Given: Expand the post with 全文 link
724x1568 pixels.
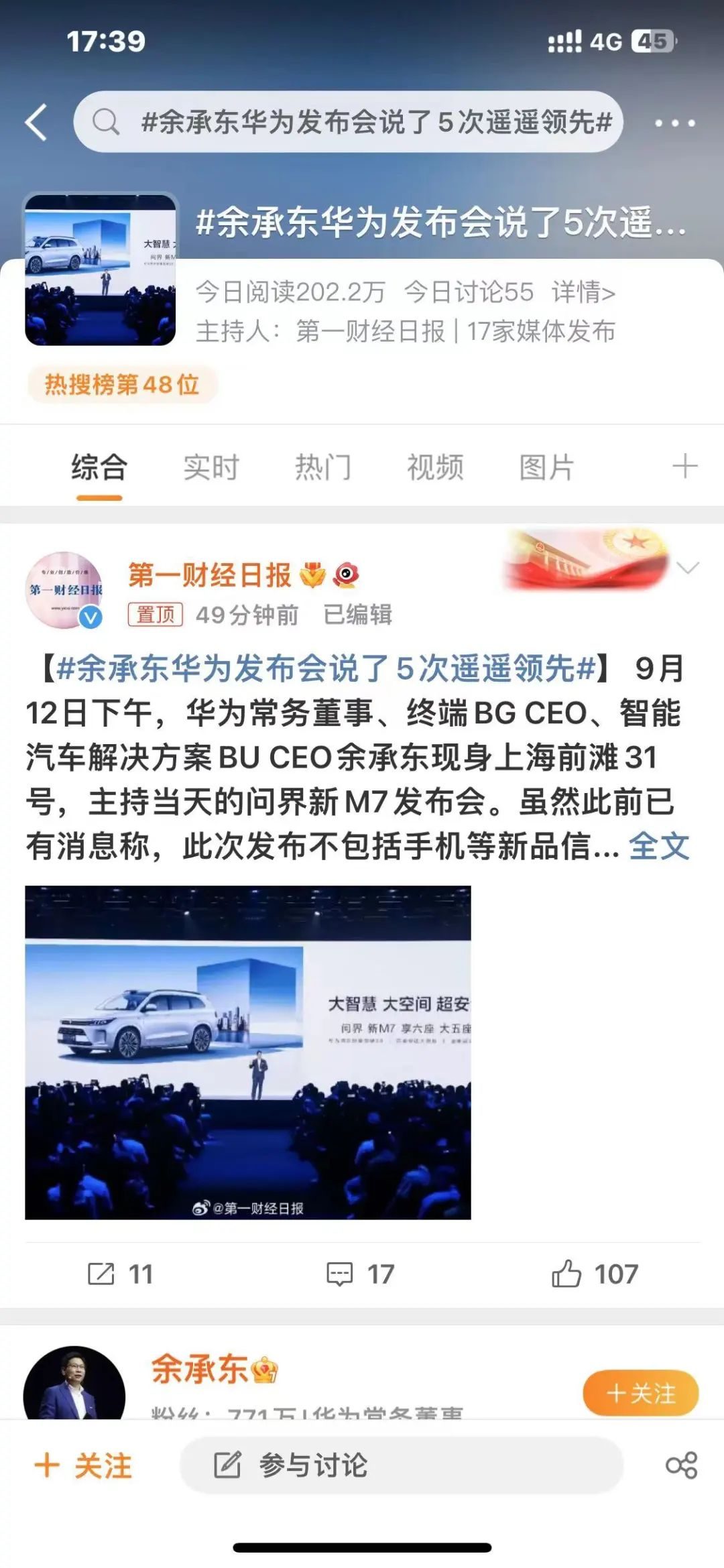Looking at the screenshot, I should pyautogui.click(x=659, y=846).
